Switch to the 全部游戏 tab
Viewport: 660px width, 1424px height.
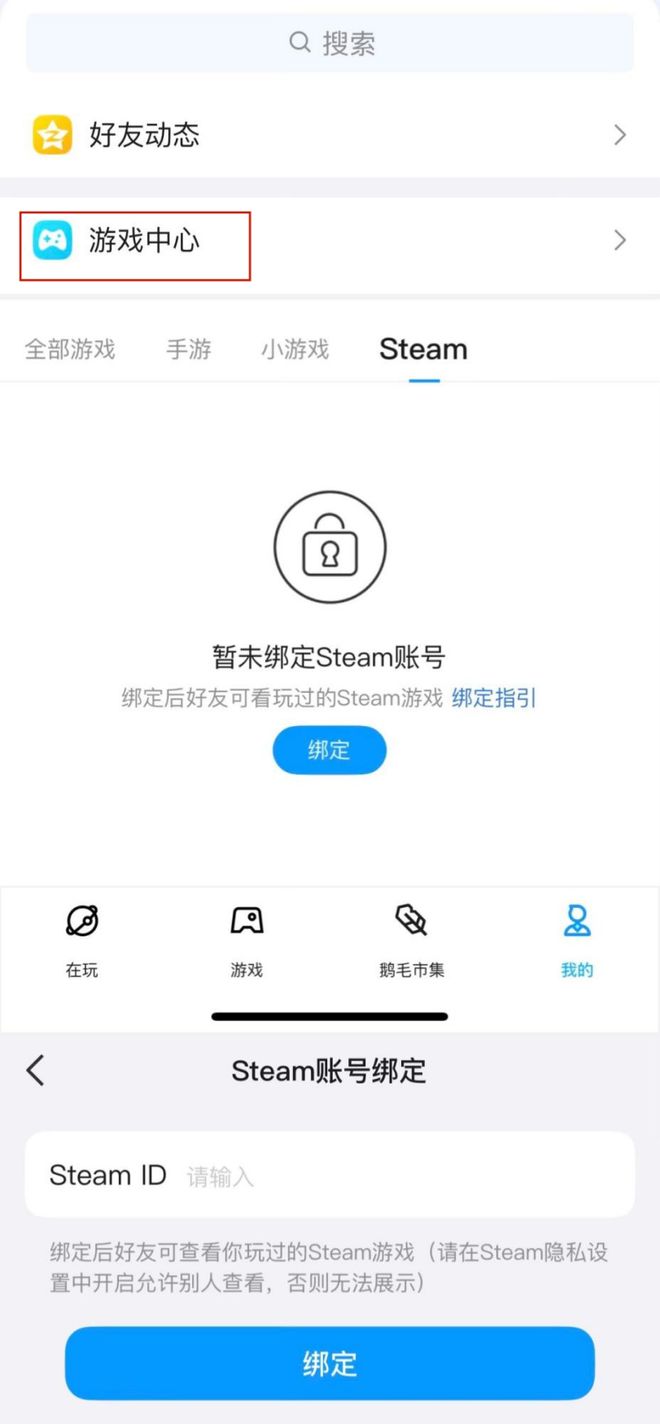coord(70,349)
